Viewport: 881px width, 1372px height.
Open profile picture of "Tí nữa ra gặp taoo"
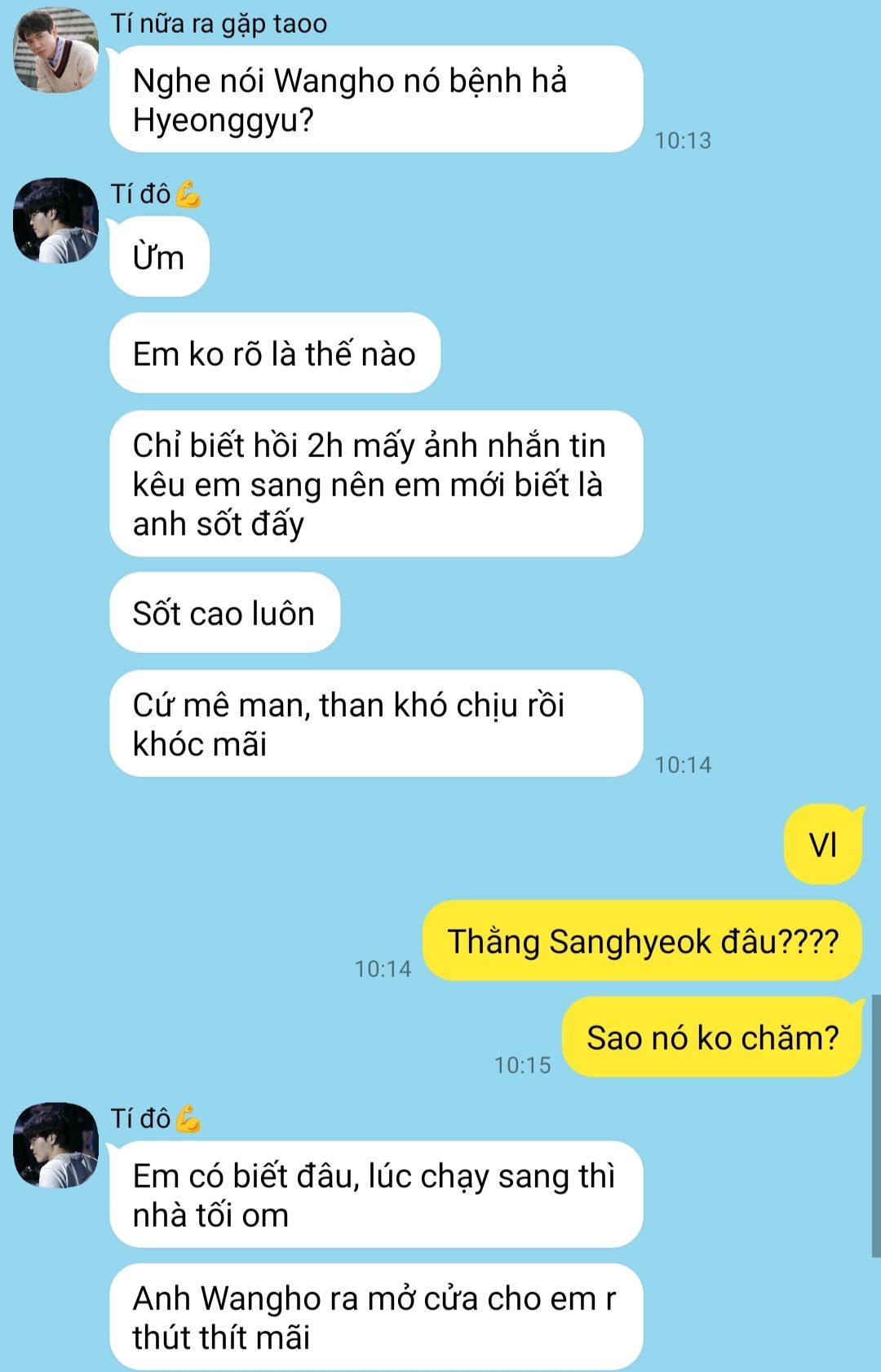pos(55,51)
